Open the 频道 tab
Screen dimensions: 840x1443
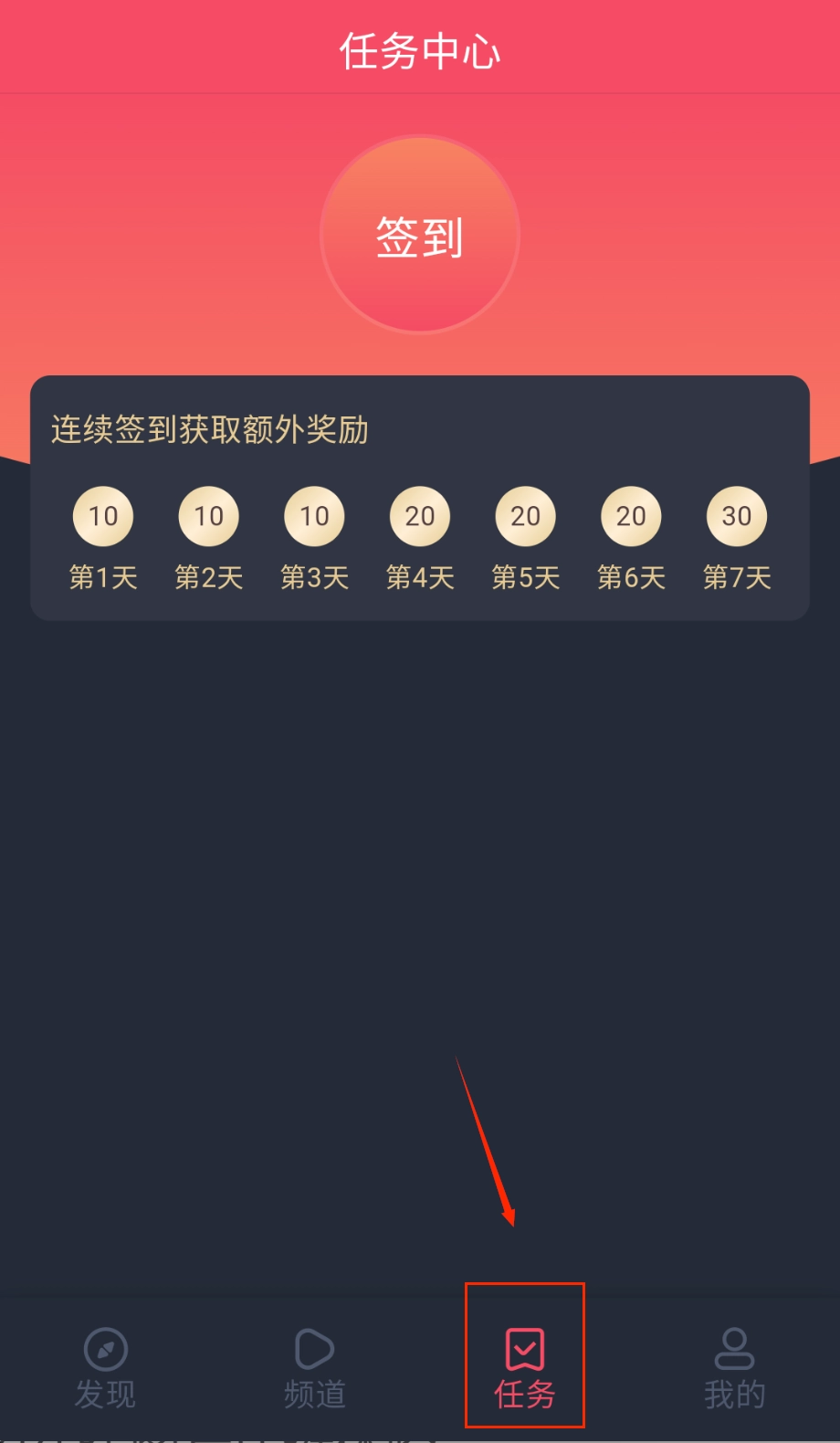[x=315, y=1368]
